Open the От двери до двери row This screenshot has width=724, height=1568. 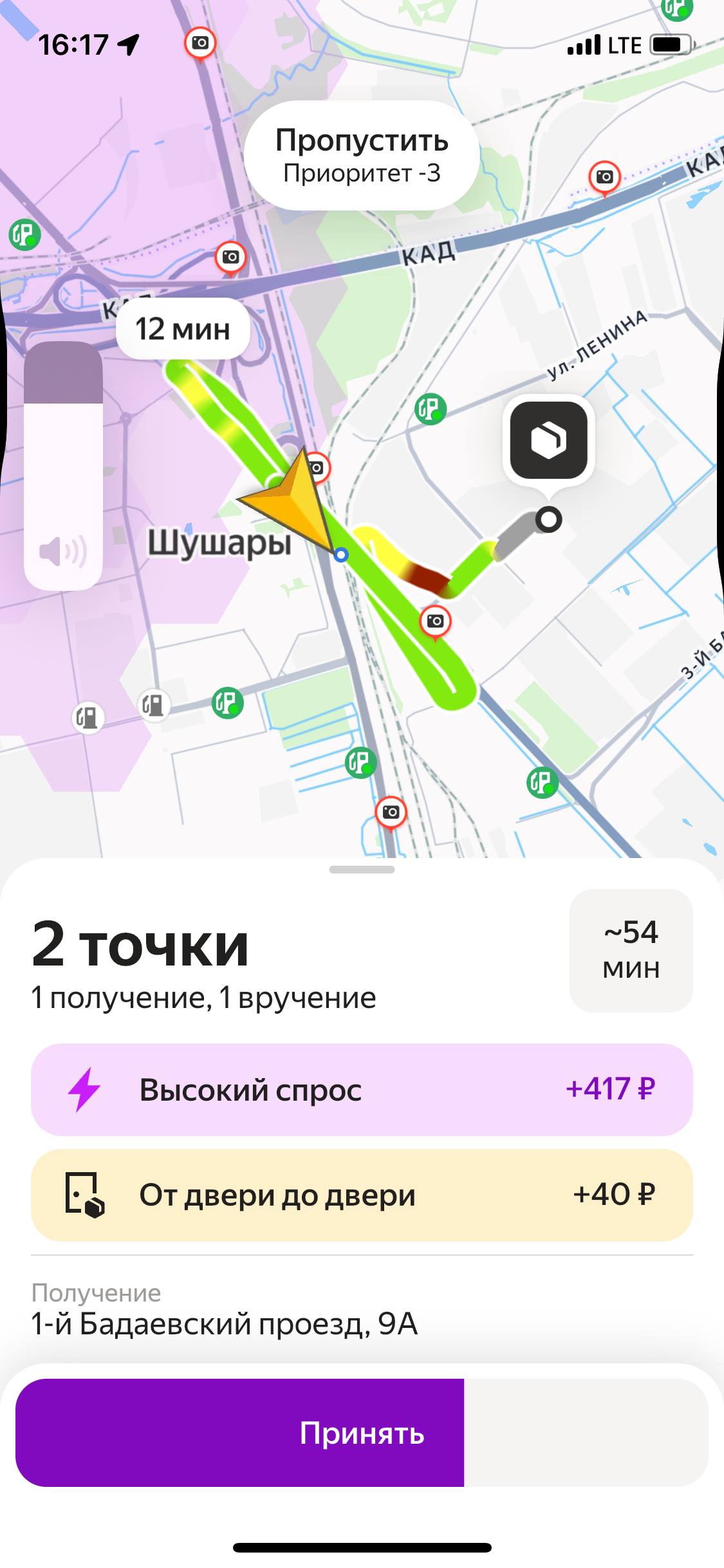[362, 1195]
